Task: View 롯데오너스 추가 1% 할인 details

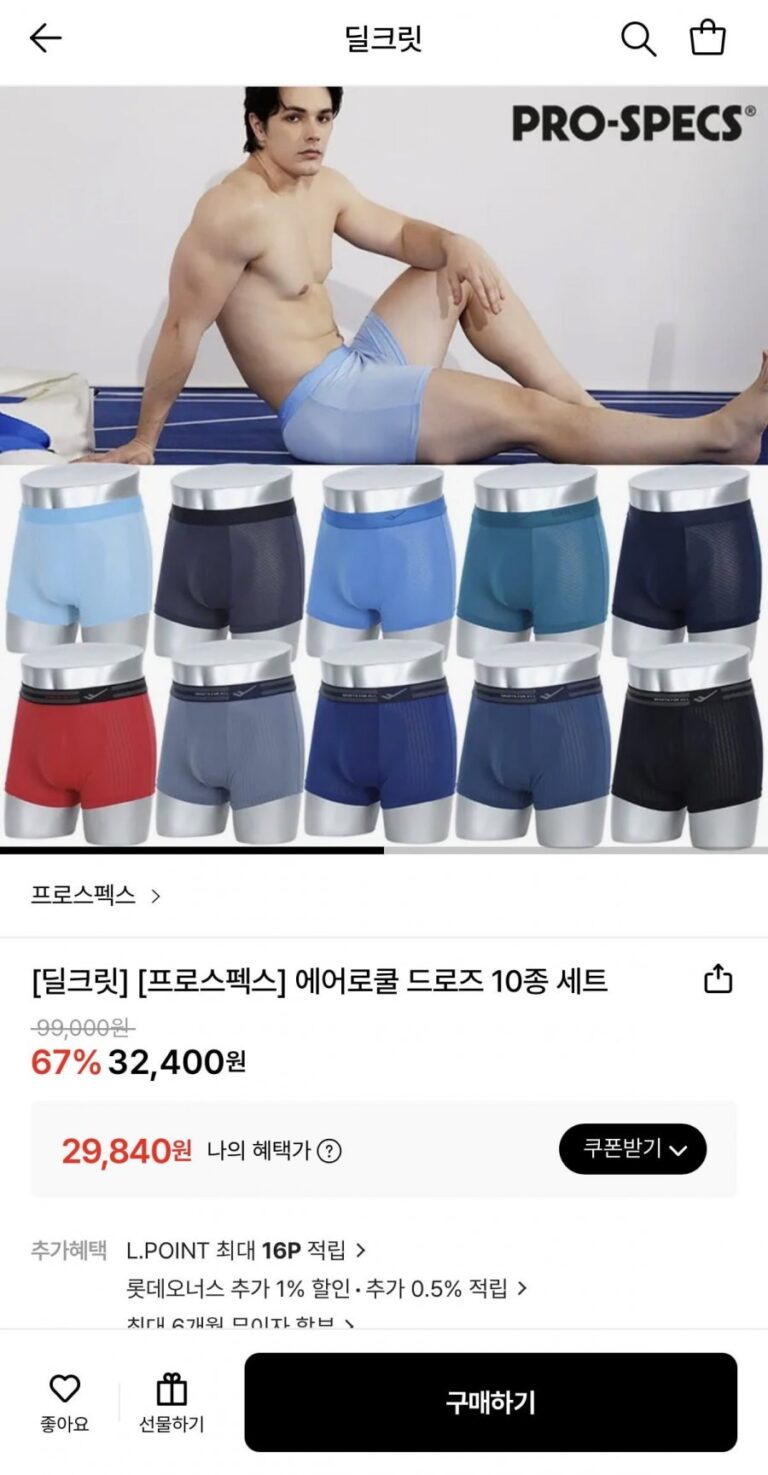Action: [326, 1288]
